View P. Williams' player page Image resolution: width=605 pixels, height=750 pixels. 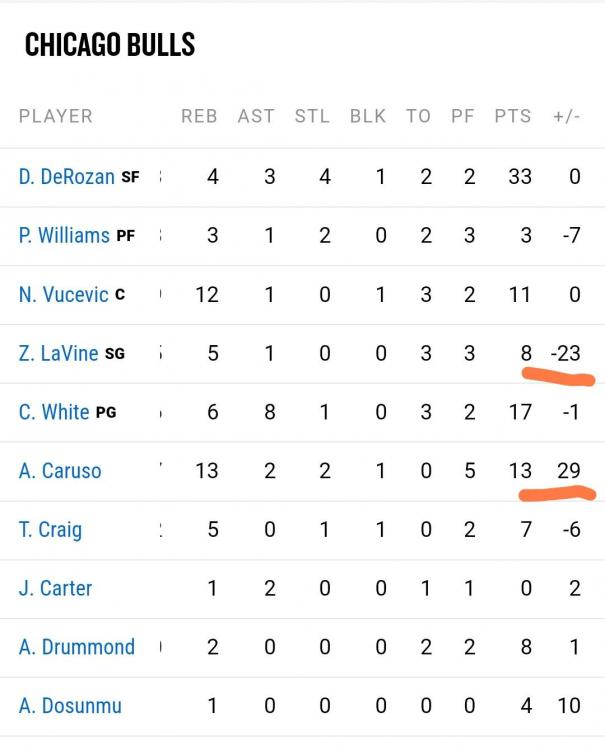coord(64,236)
